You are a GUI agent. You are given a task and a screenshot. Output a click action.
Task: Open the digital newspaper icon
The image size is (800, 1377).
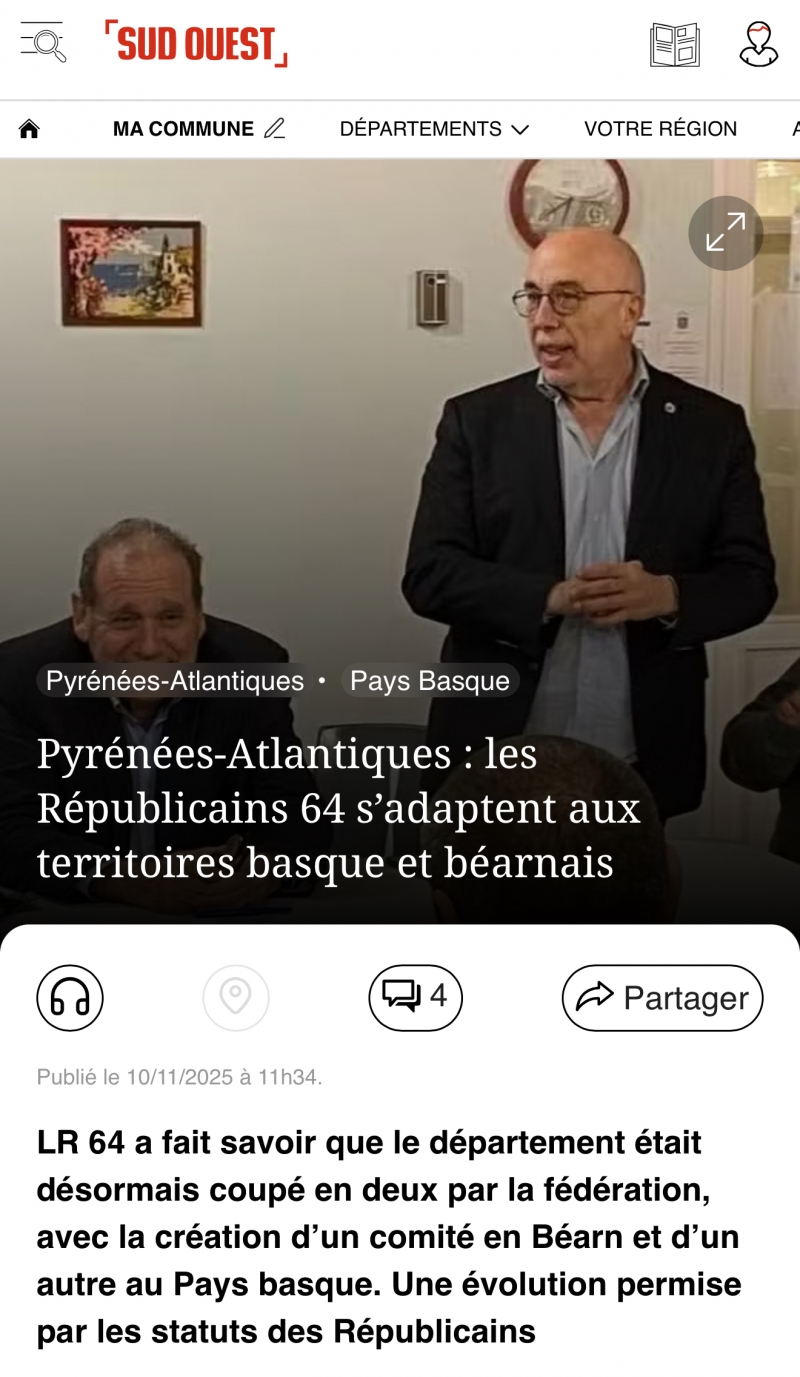tap(674, 45)
